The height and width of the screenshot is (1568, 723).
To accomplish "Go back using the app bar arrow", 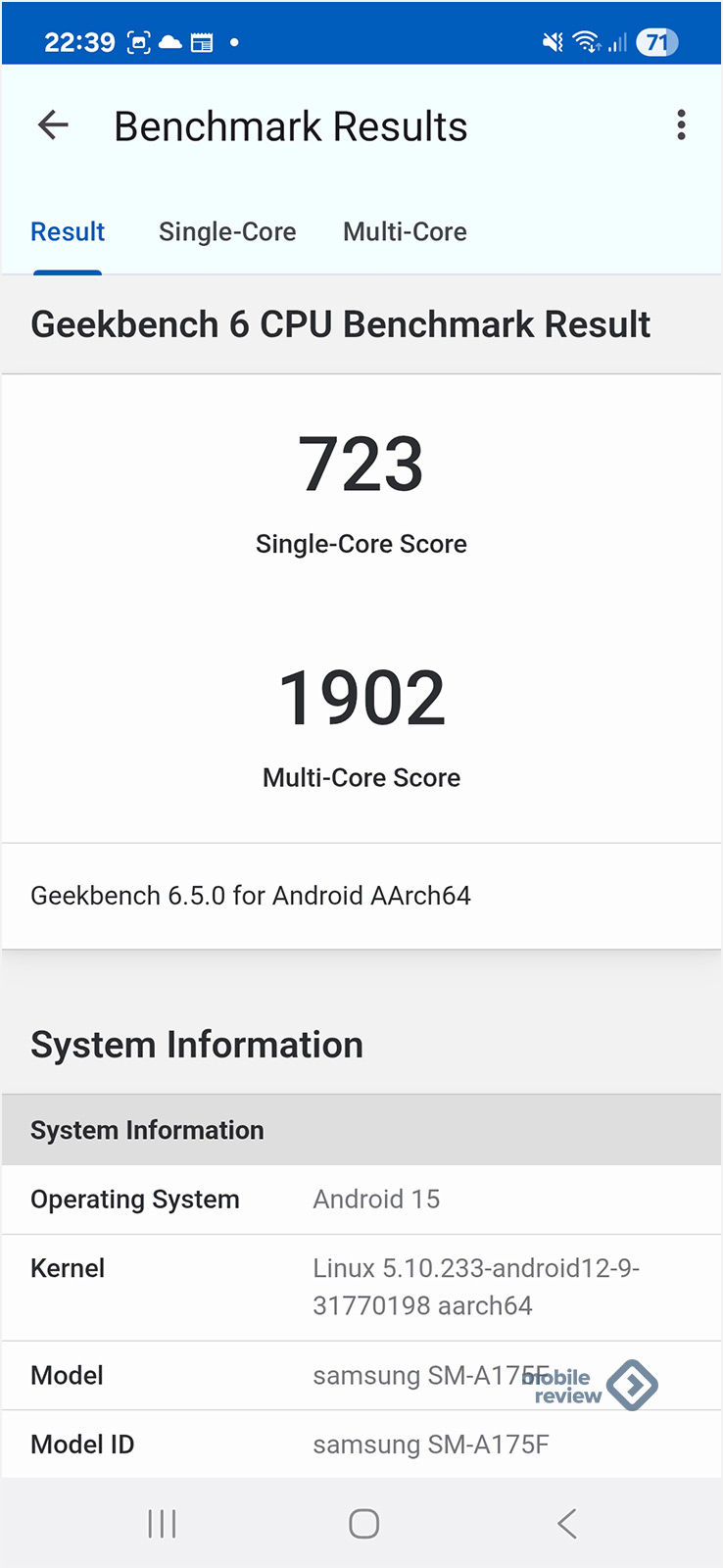I will pyautogui.click(x=53, y=125).
